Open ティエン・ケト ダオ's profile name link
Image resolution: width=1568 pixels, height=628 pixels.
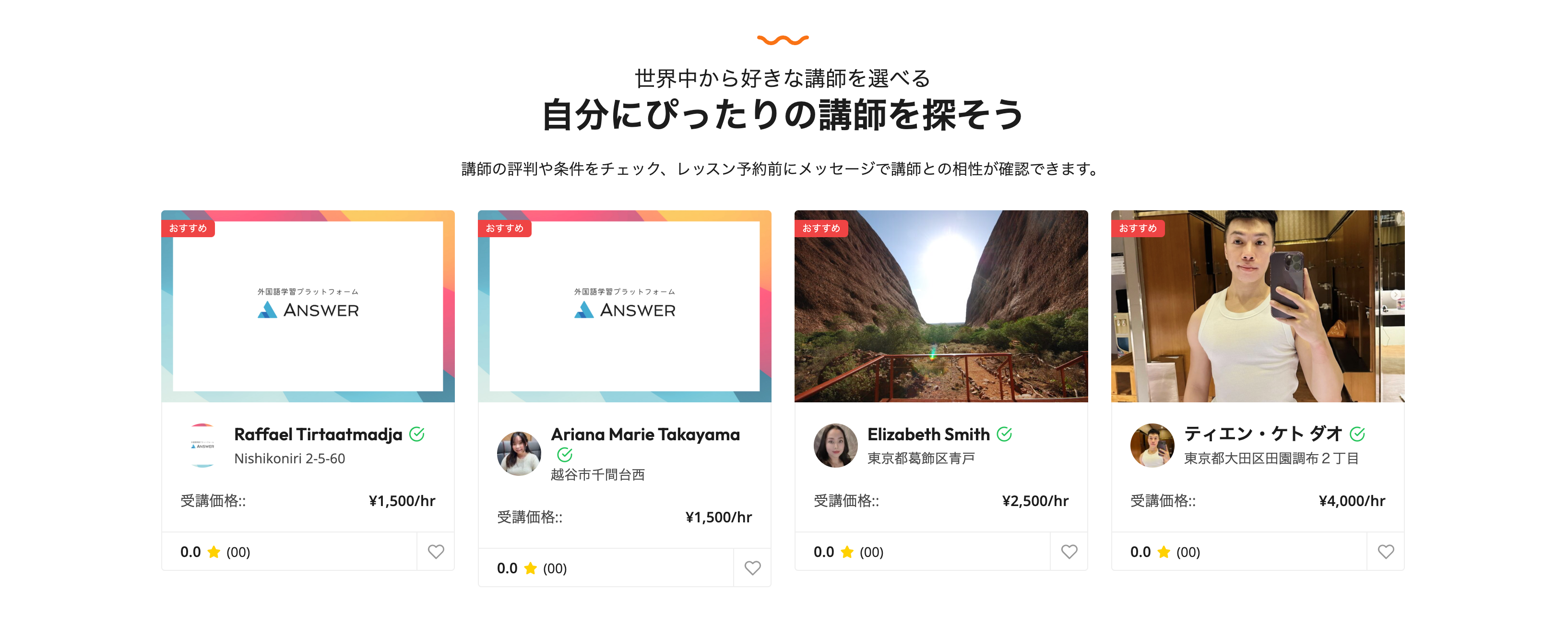1263,434
